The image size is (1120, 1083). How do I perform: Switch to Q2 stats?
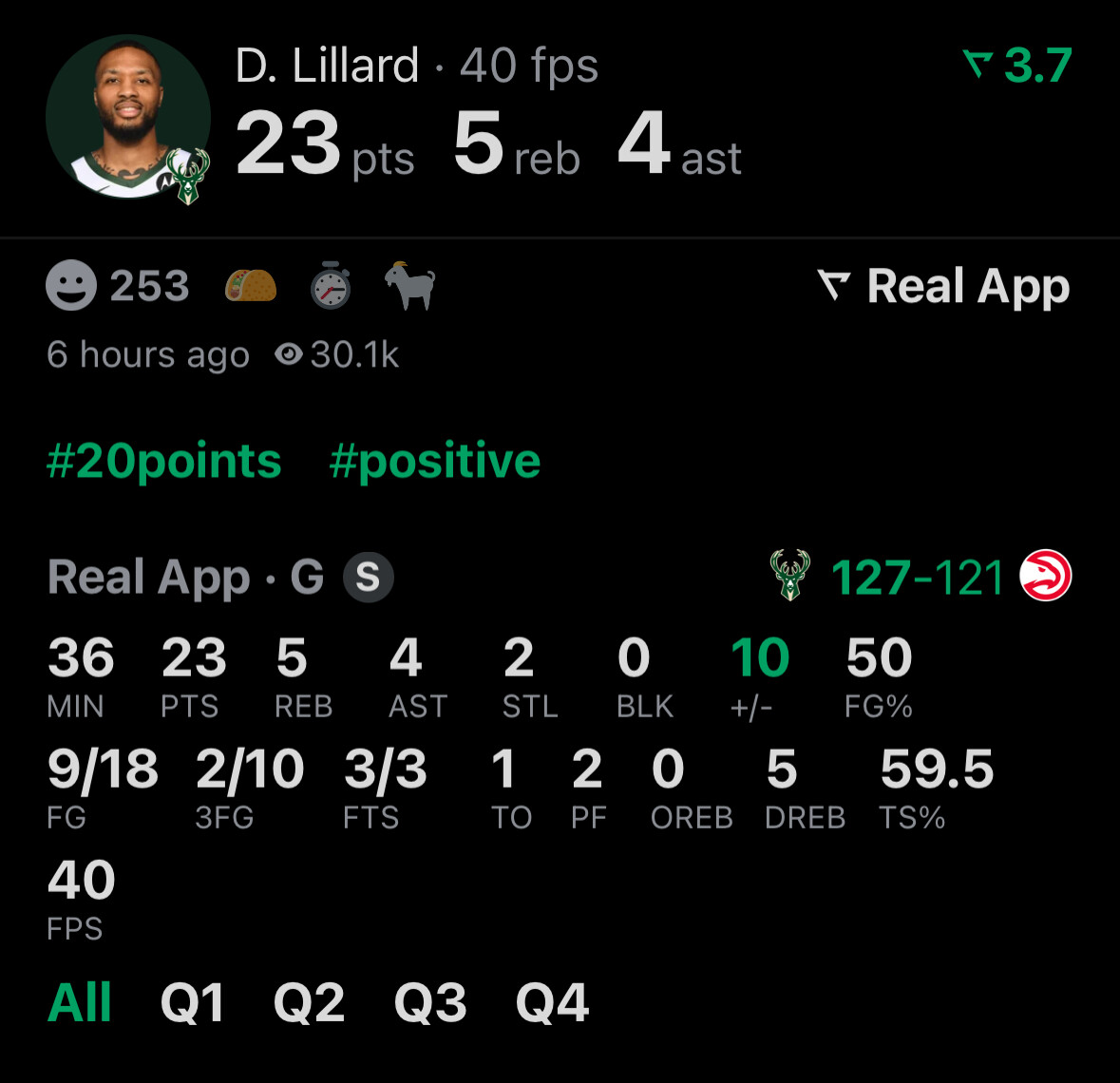coord(310,1002)
